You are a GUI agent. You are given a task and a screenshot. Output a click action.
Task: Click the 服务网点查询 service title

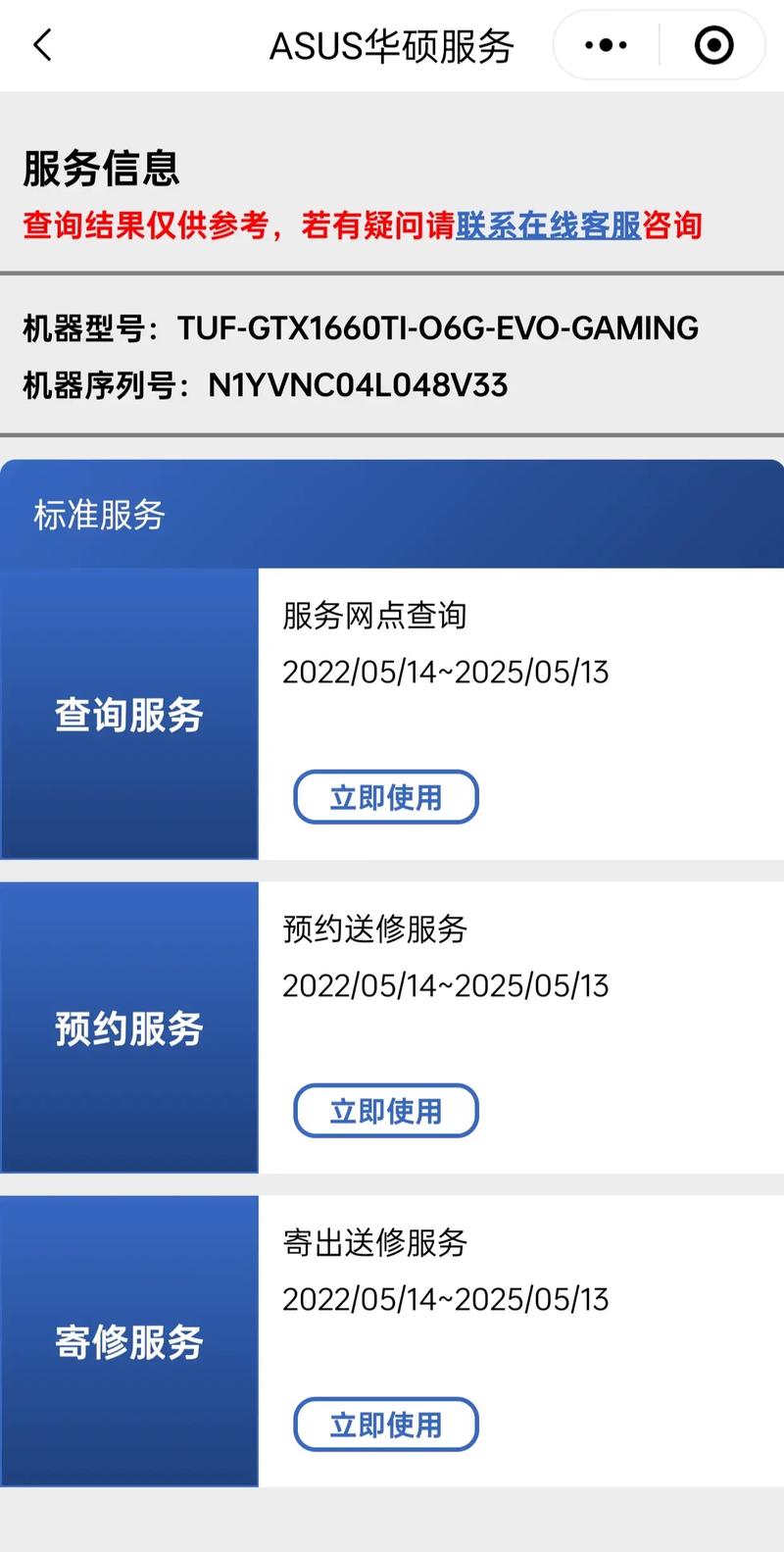(374, 617)
